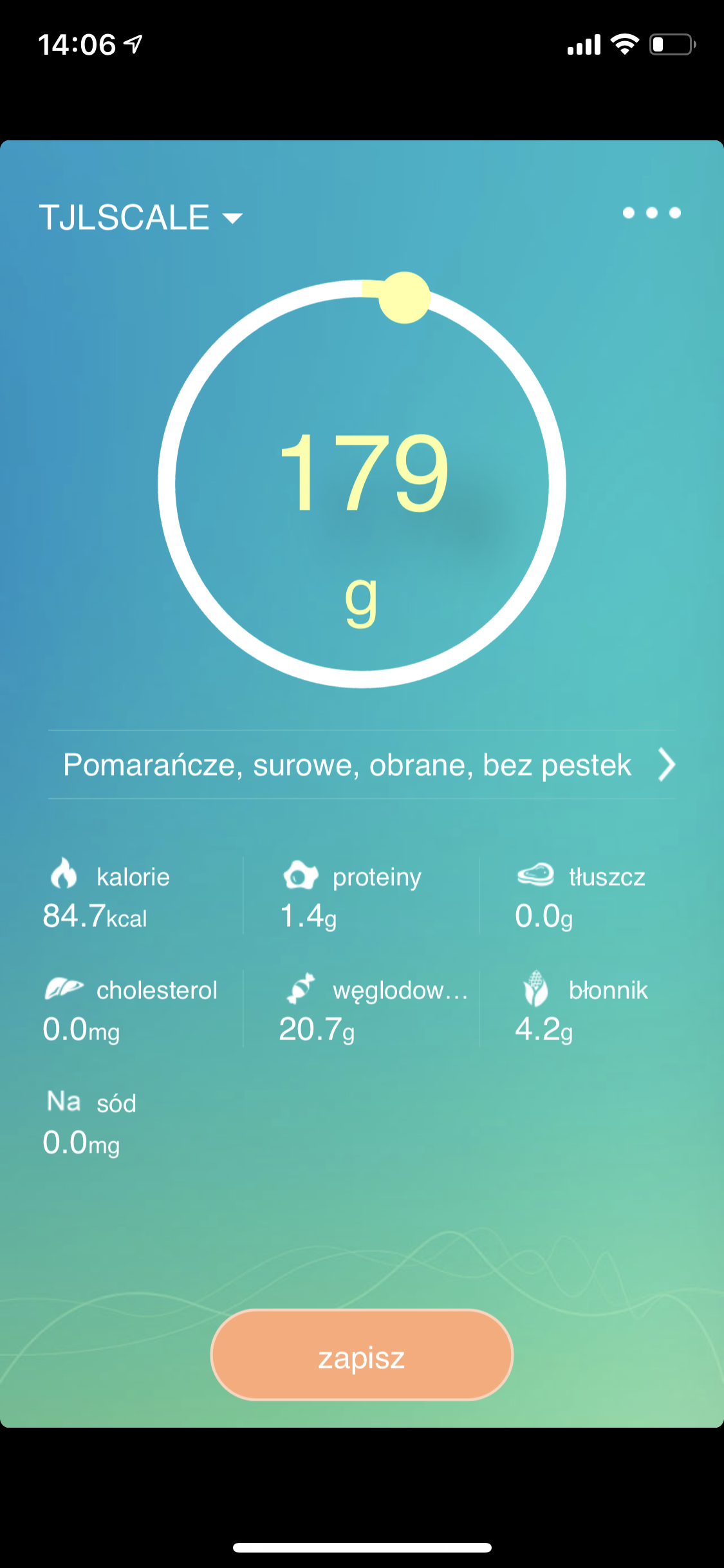
Task: Open the three-dot overflow menu
Action: point(651,213)
